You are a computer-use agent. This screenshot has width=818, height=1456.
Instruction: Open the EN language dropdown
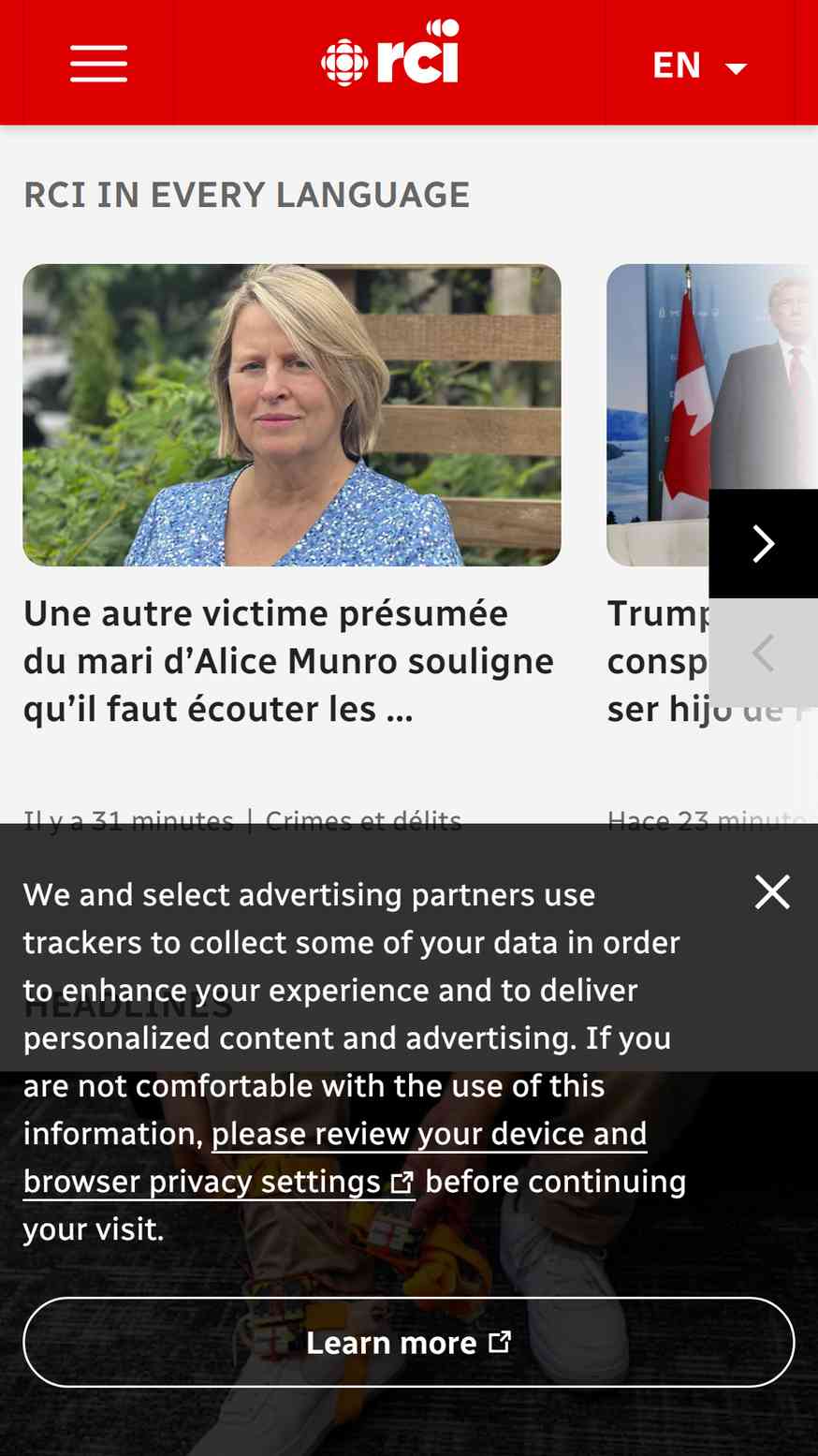coord(699,66)
